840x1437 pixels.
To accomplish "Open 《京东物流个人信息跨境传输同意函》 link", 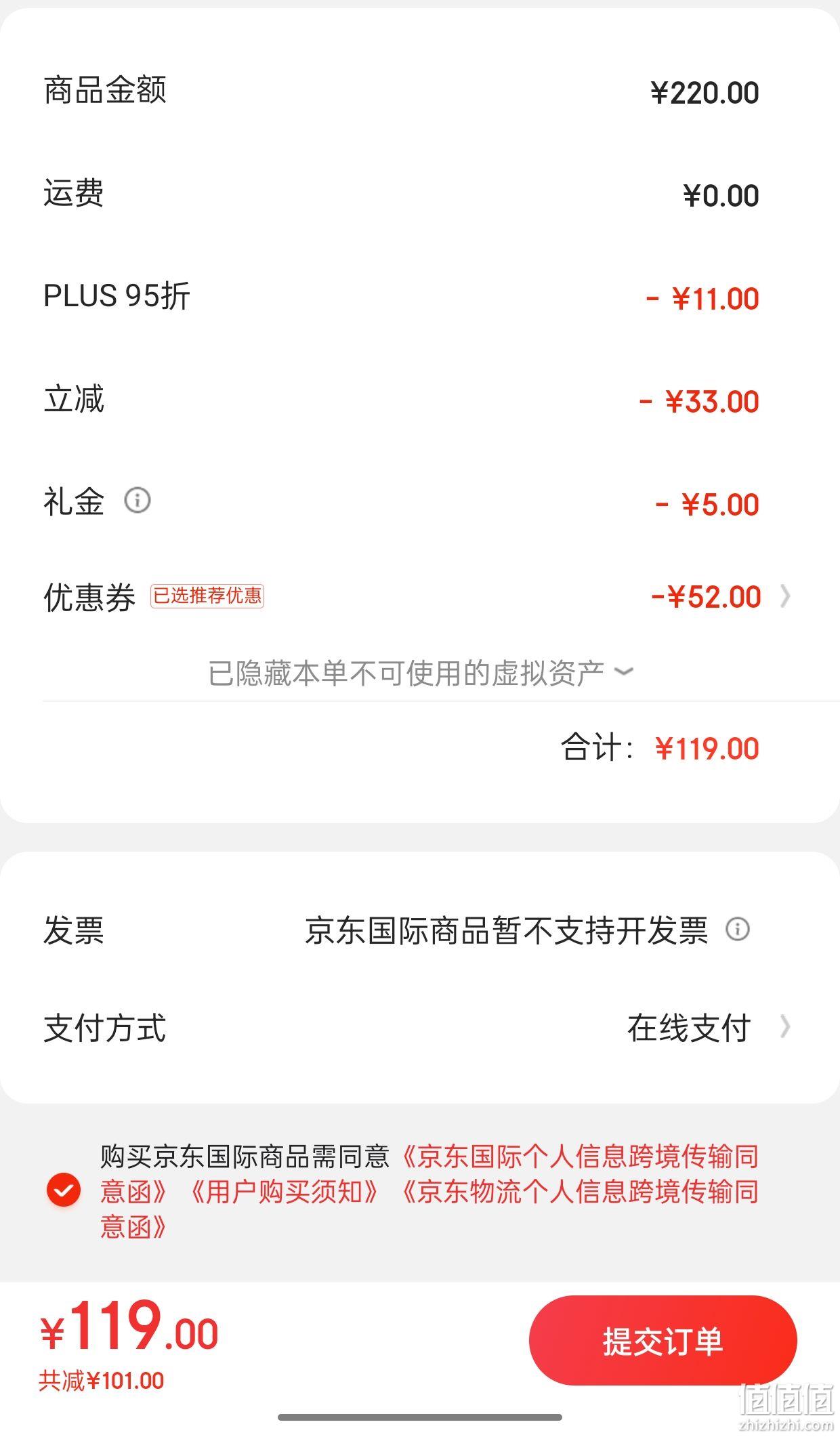I will (x=580, y=1192).
